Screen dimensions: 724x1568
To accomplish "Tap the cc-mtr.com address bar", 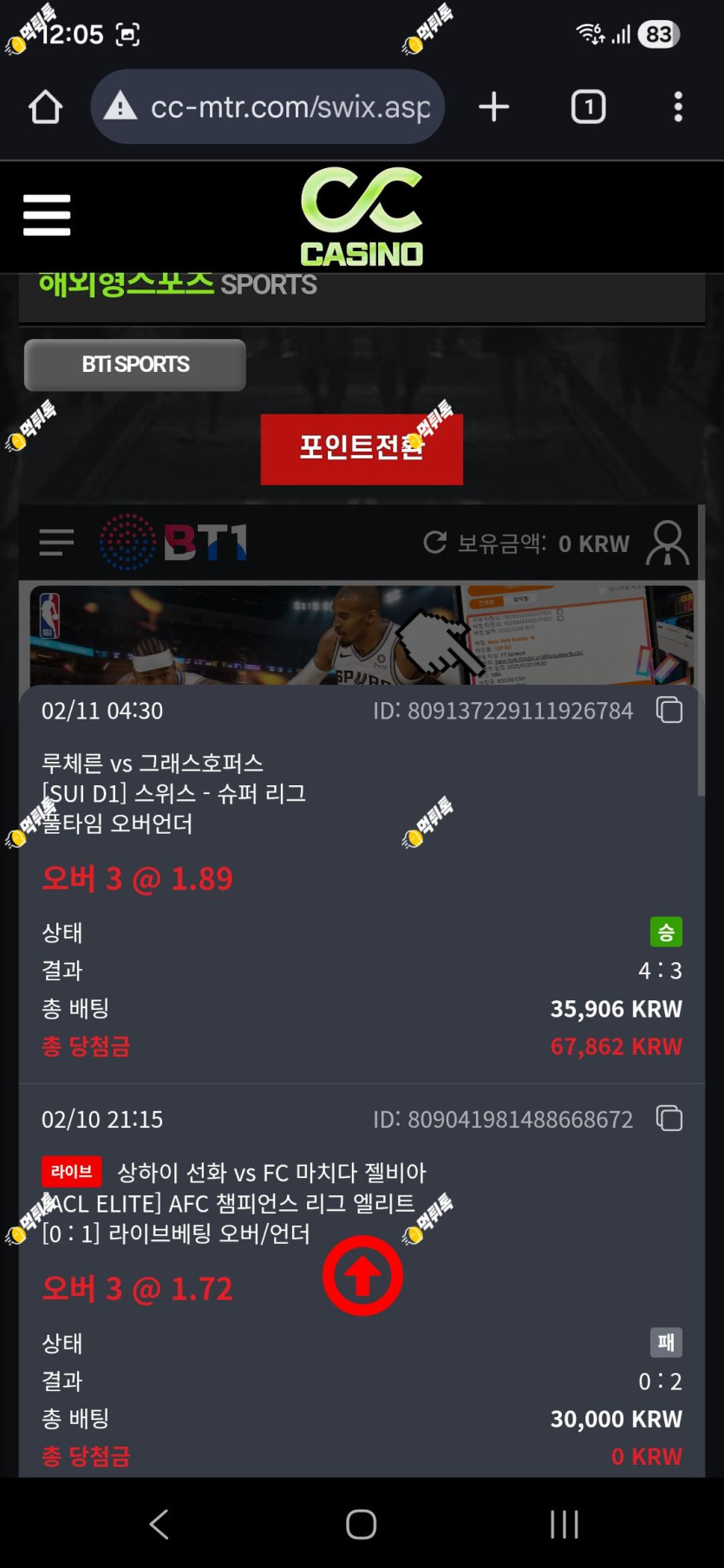I will click(x=267, y=107).
